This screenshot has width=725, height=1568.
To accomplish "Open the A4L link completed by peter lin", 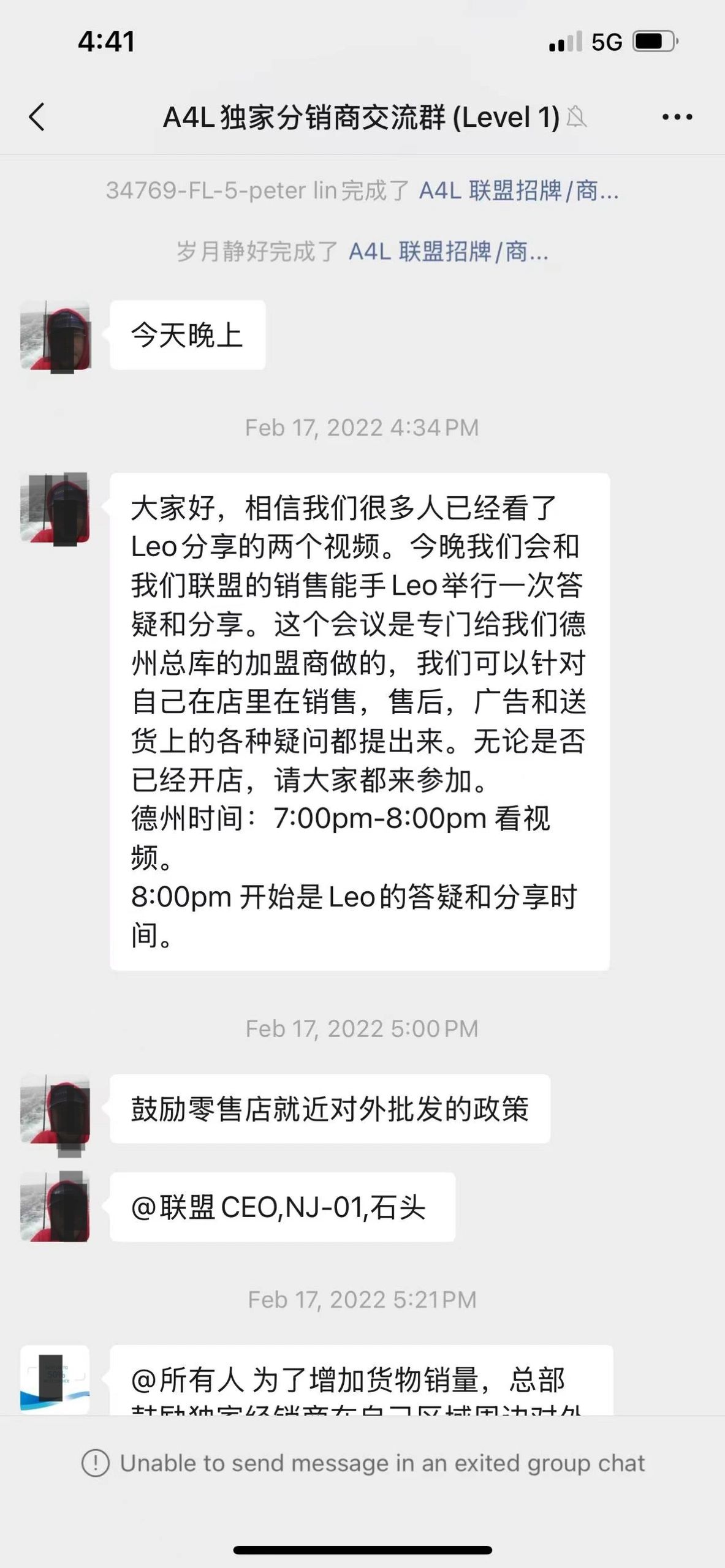I will (518, 190).
